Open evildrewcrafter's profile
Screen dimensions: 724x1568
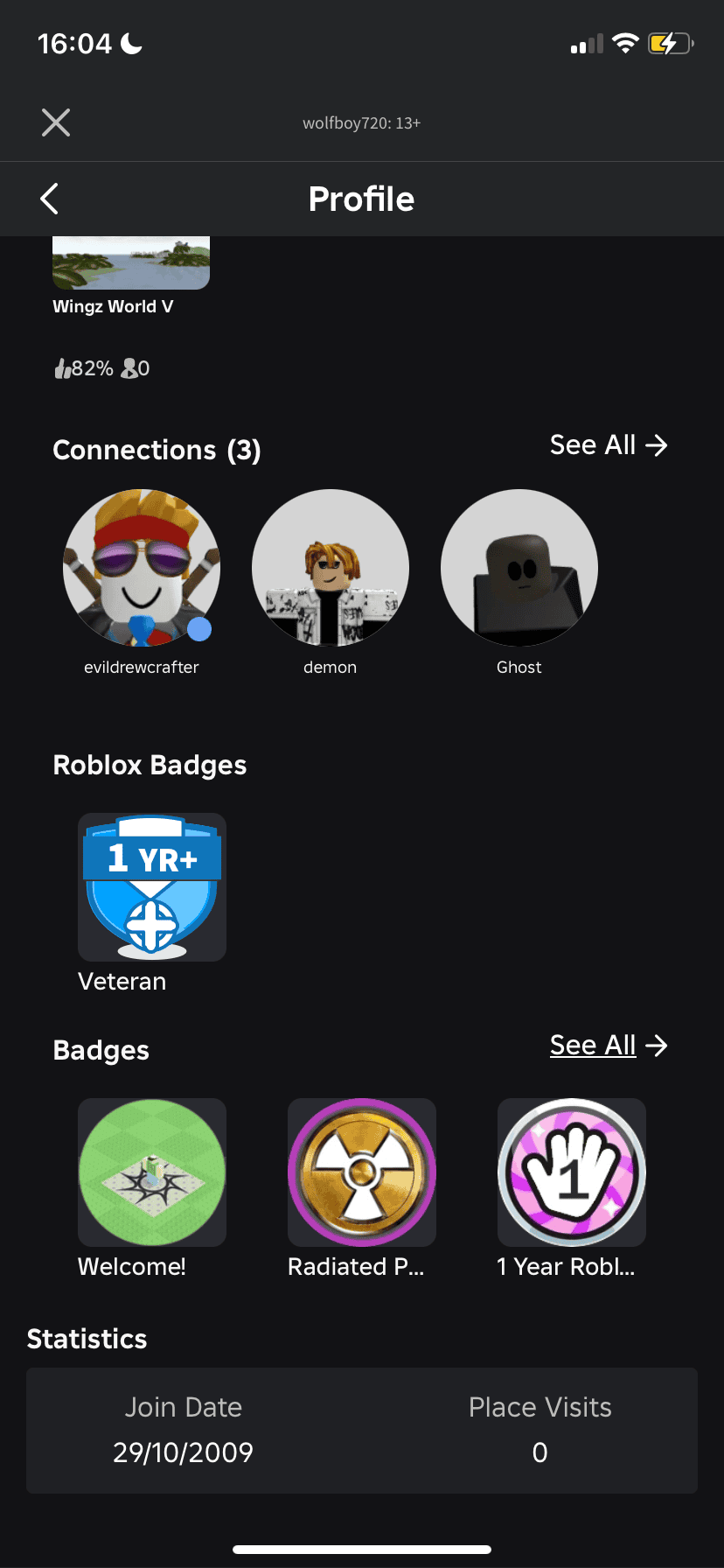142,568
